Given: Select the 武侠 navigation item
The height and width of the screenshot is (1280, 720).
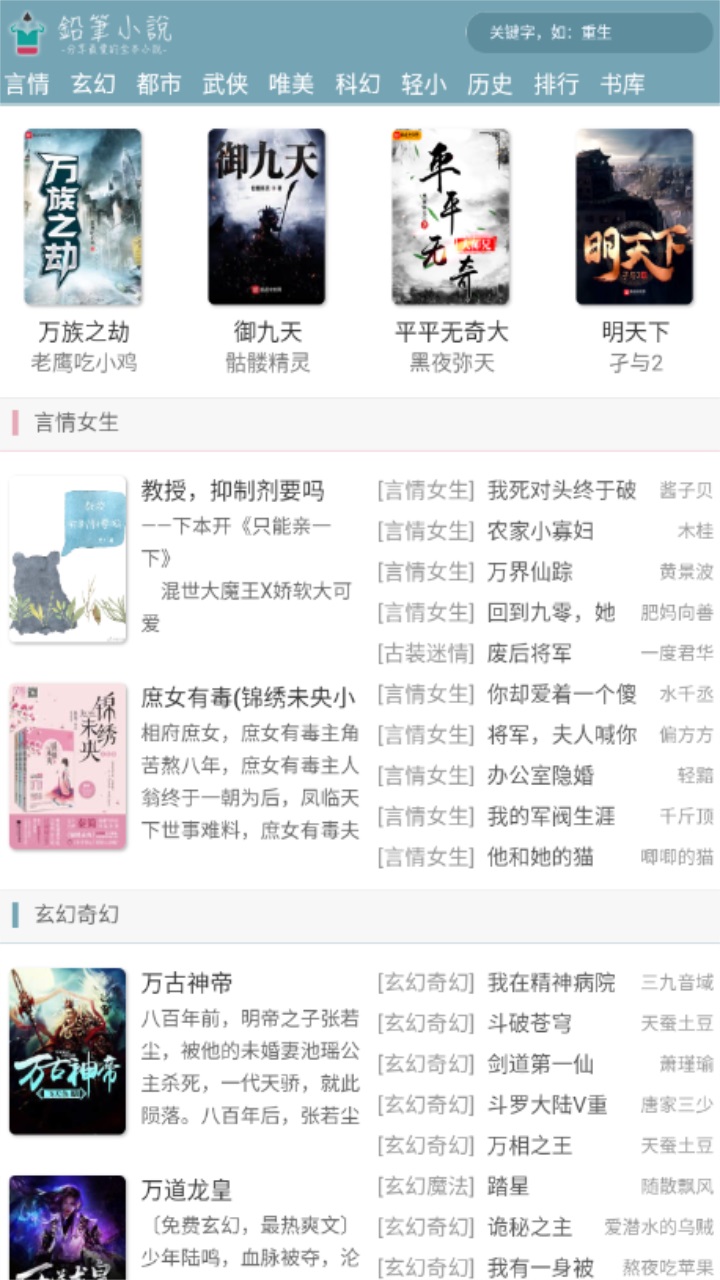Looking at the screenshot, I should pos(225,85).
